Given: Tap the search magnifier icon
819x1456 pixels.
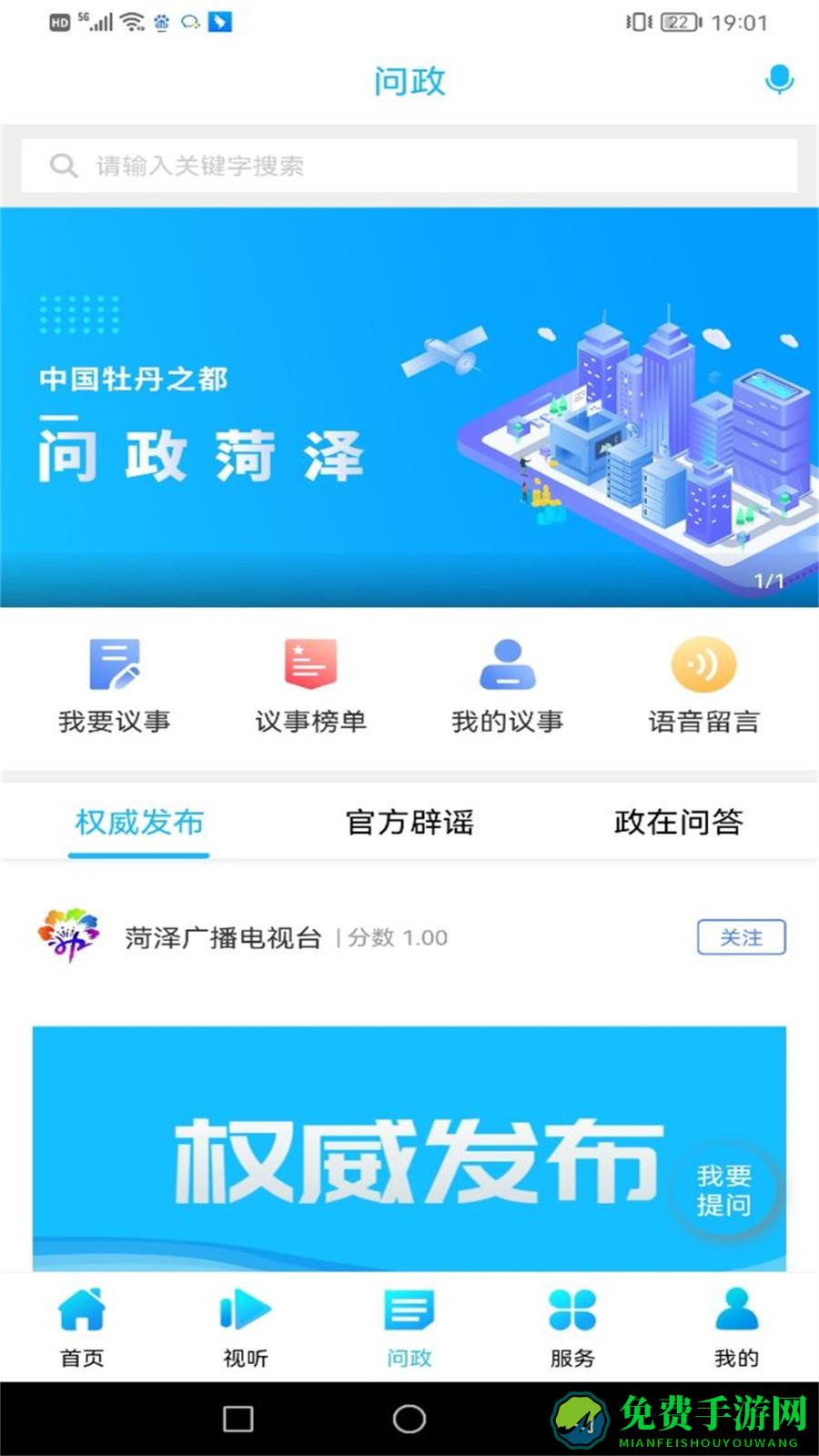Looking at the screenshot, I should [x=61, y=165].
